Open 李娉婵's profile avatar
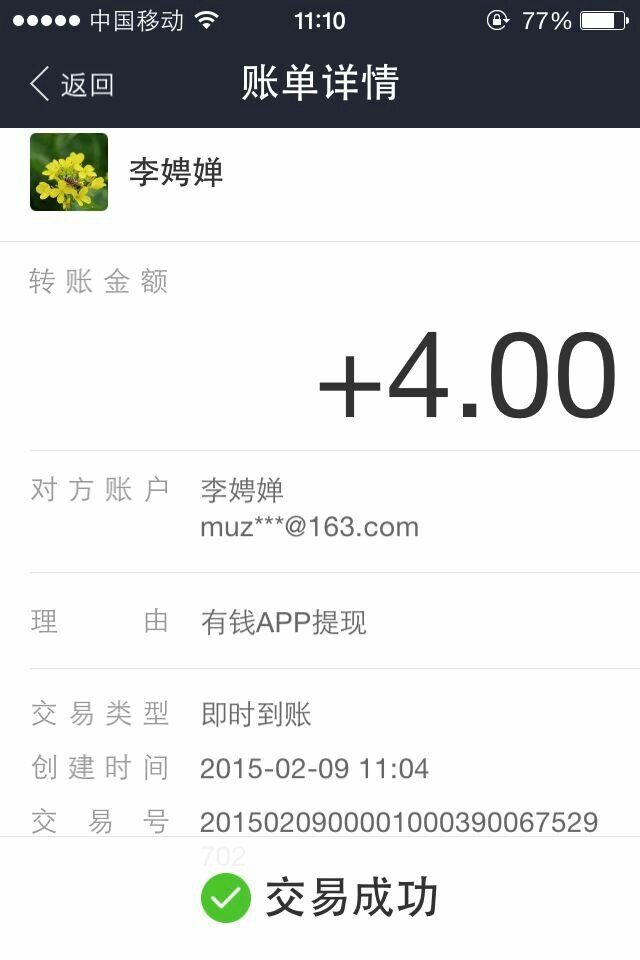640x960 pixels. (x=69, y=172)
